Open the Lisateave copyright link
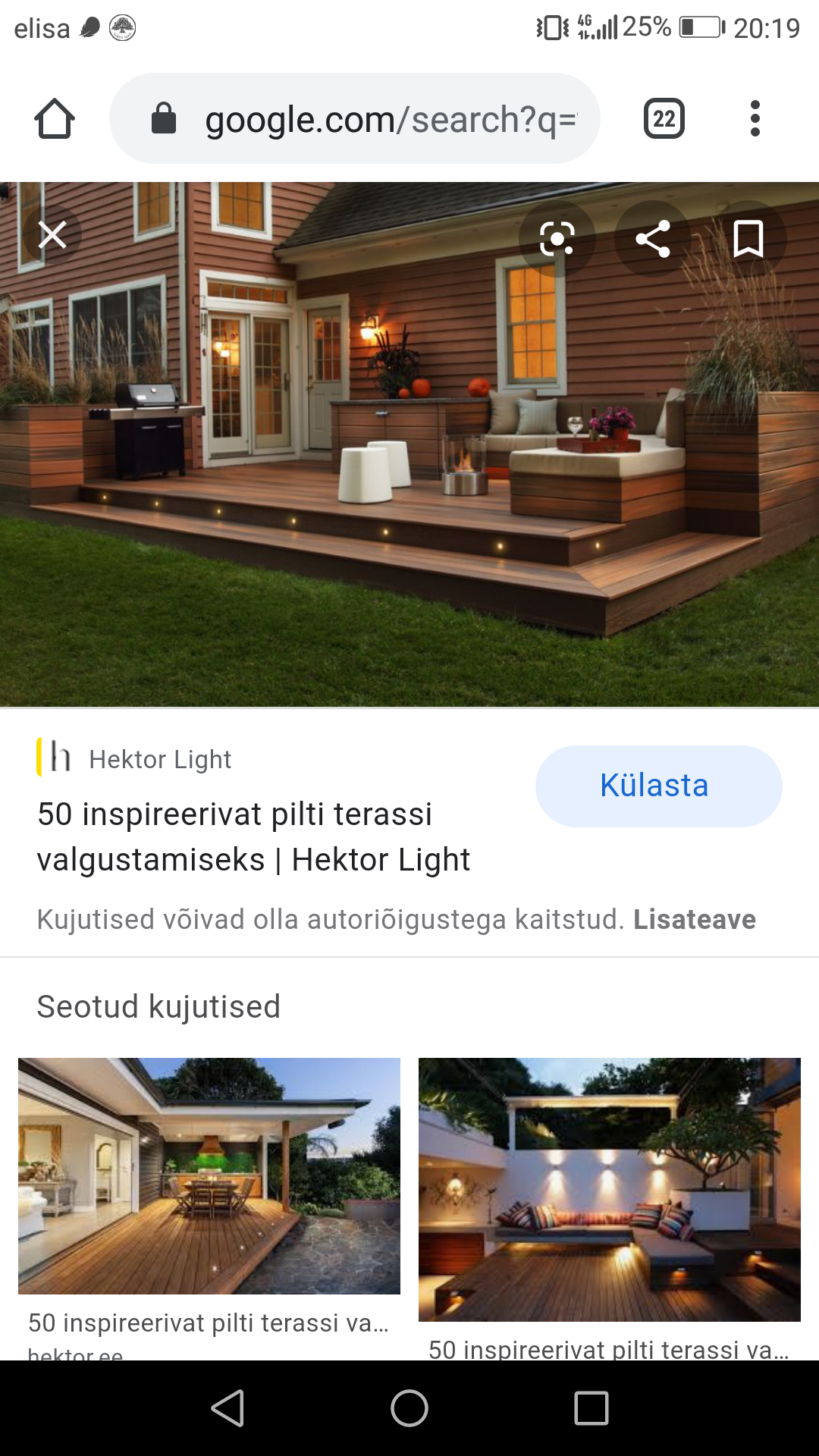819x1456 pixels. coord(694,919)
